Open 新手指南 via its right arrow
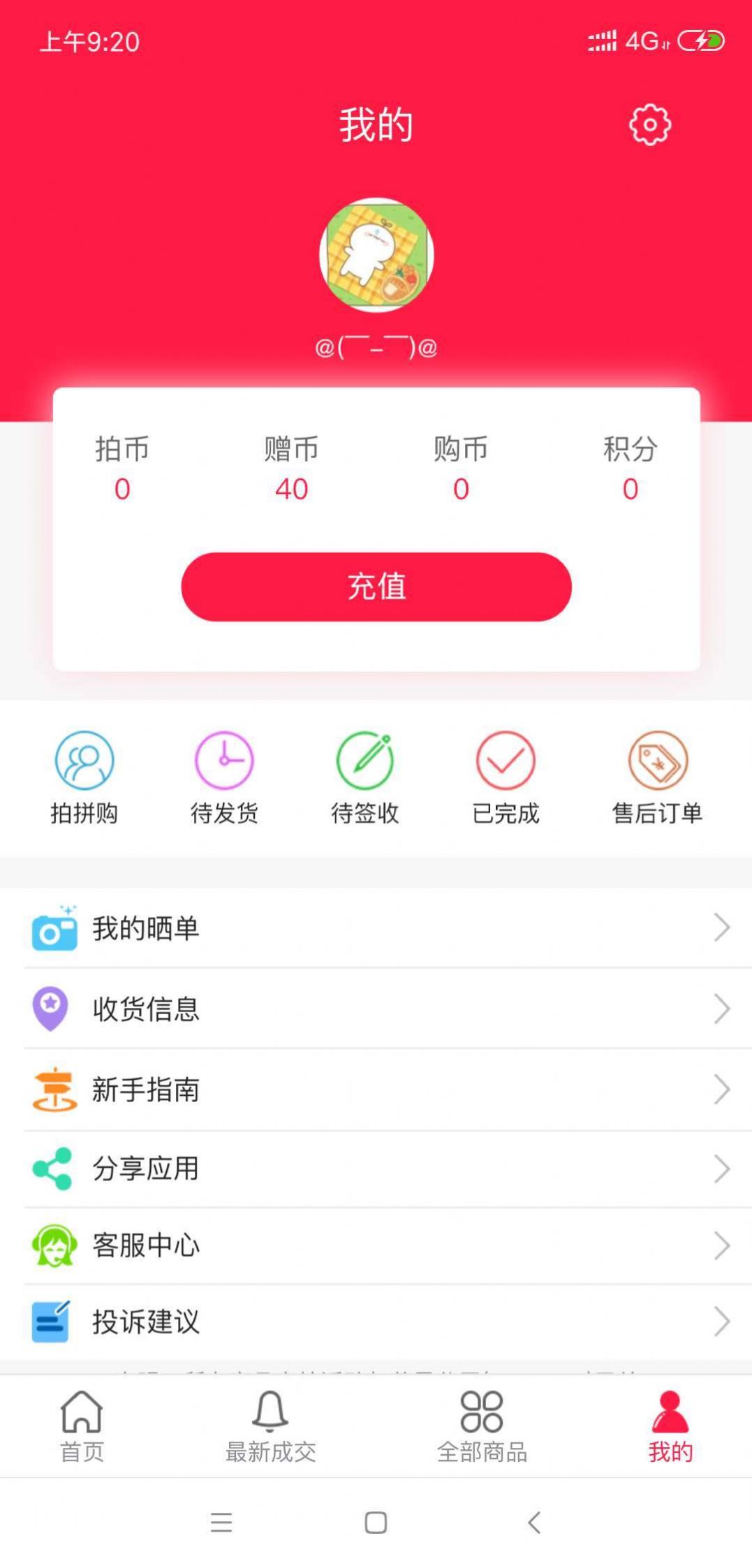The image size is (752, 1568). pyautogui.click(x=723, y=1087)
